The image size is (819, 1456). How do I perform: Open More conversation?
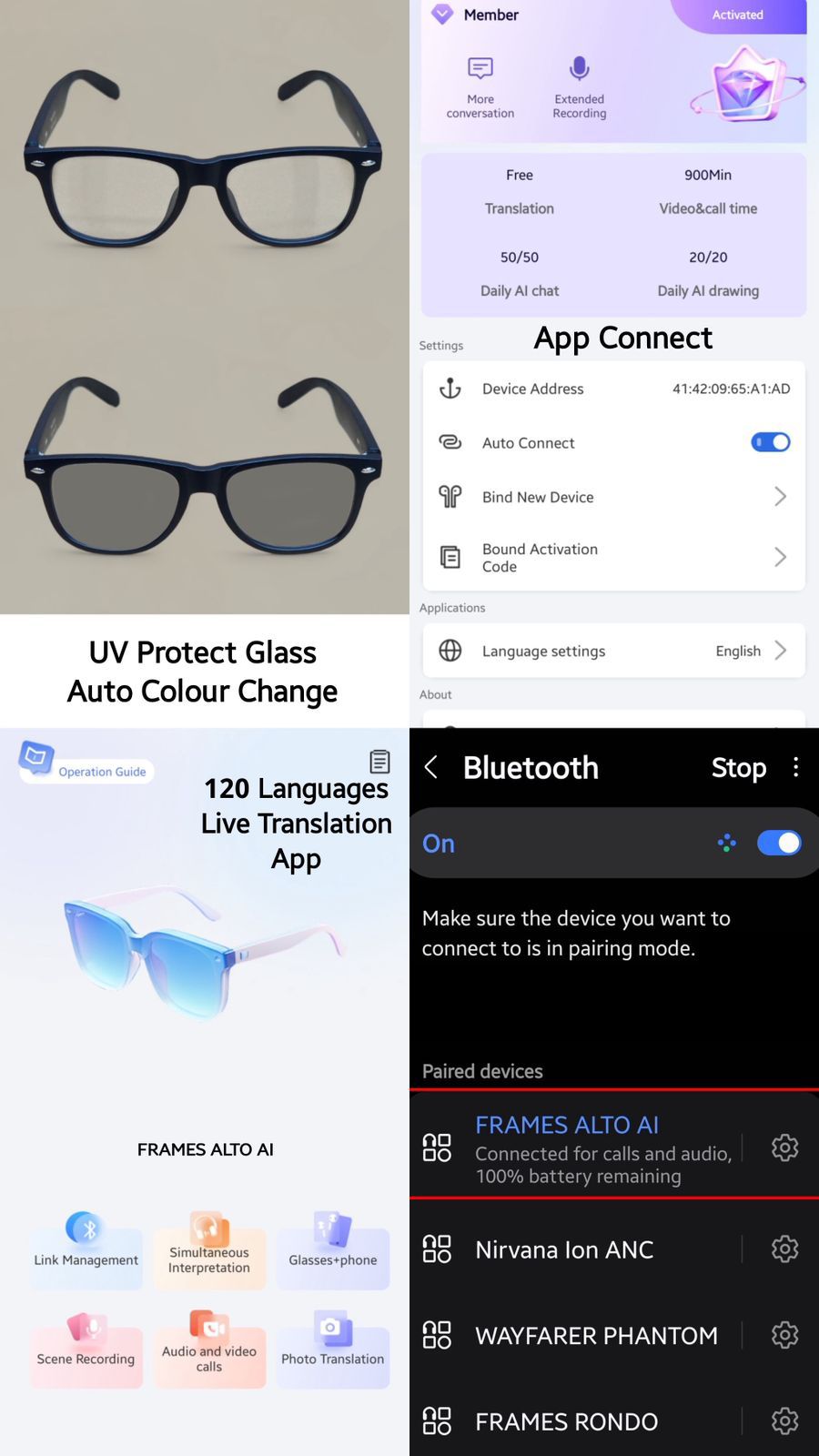(480, 68)
